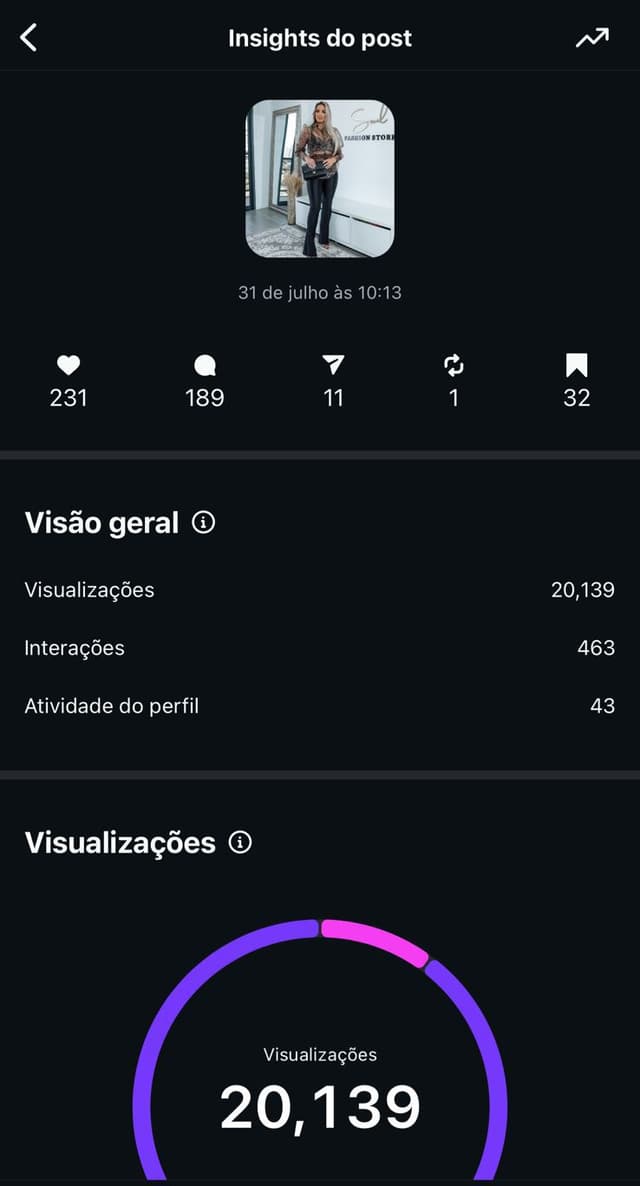Tap the info icon beside Visão geral
The image size is (640, 1186).
(x=203, y=522)
